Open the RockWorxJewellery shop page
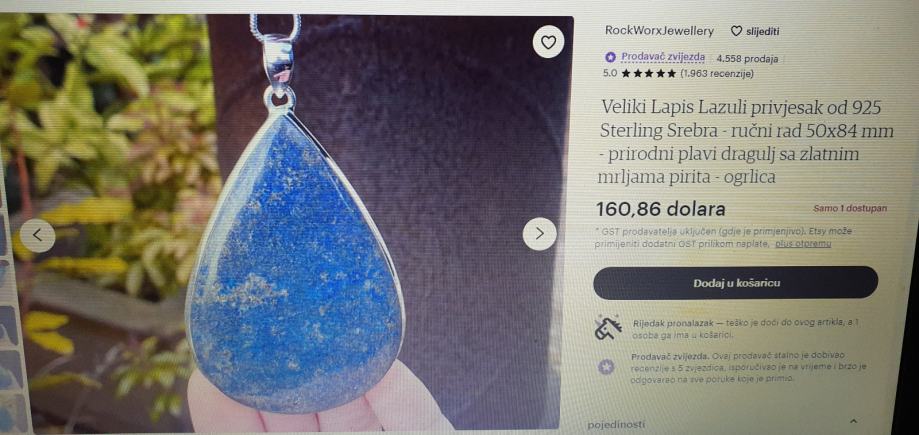The height and width of the screenshot is (435, 919). pos(659,31)
